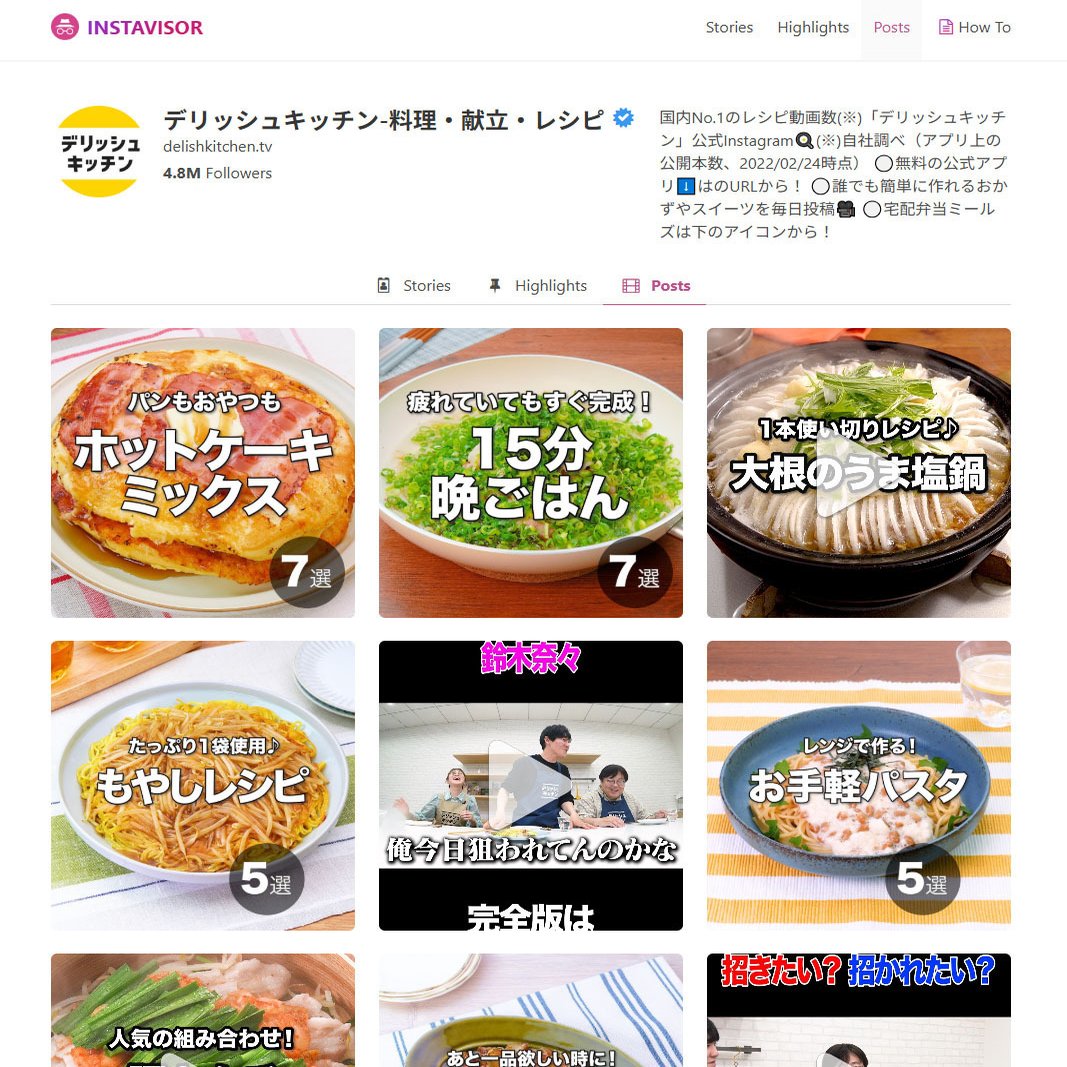Open the もやしレシピ 5選 post

tap(203, 786)
